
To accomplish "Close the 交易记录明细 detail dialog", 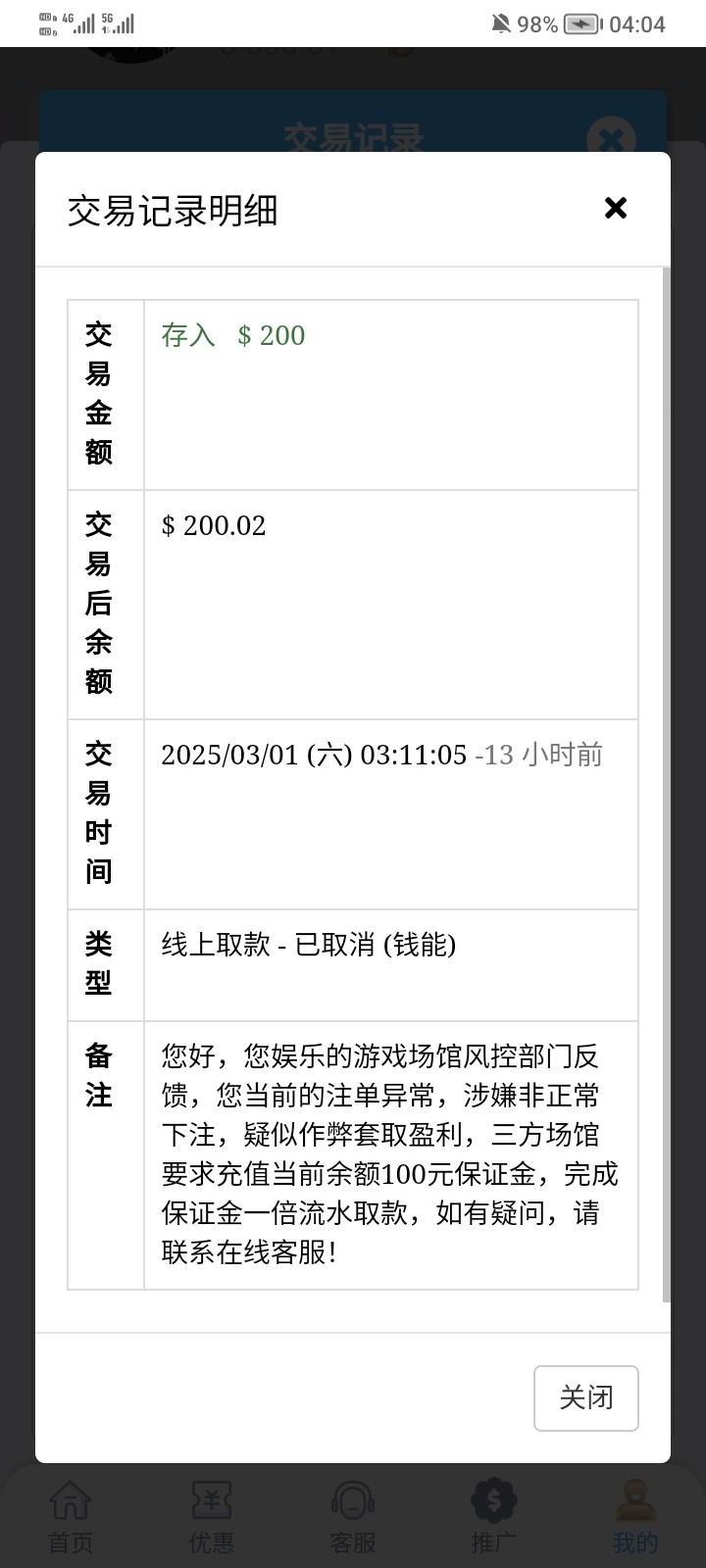I will [615, 208].
